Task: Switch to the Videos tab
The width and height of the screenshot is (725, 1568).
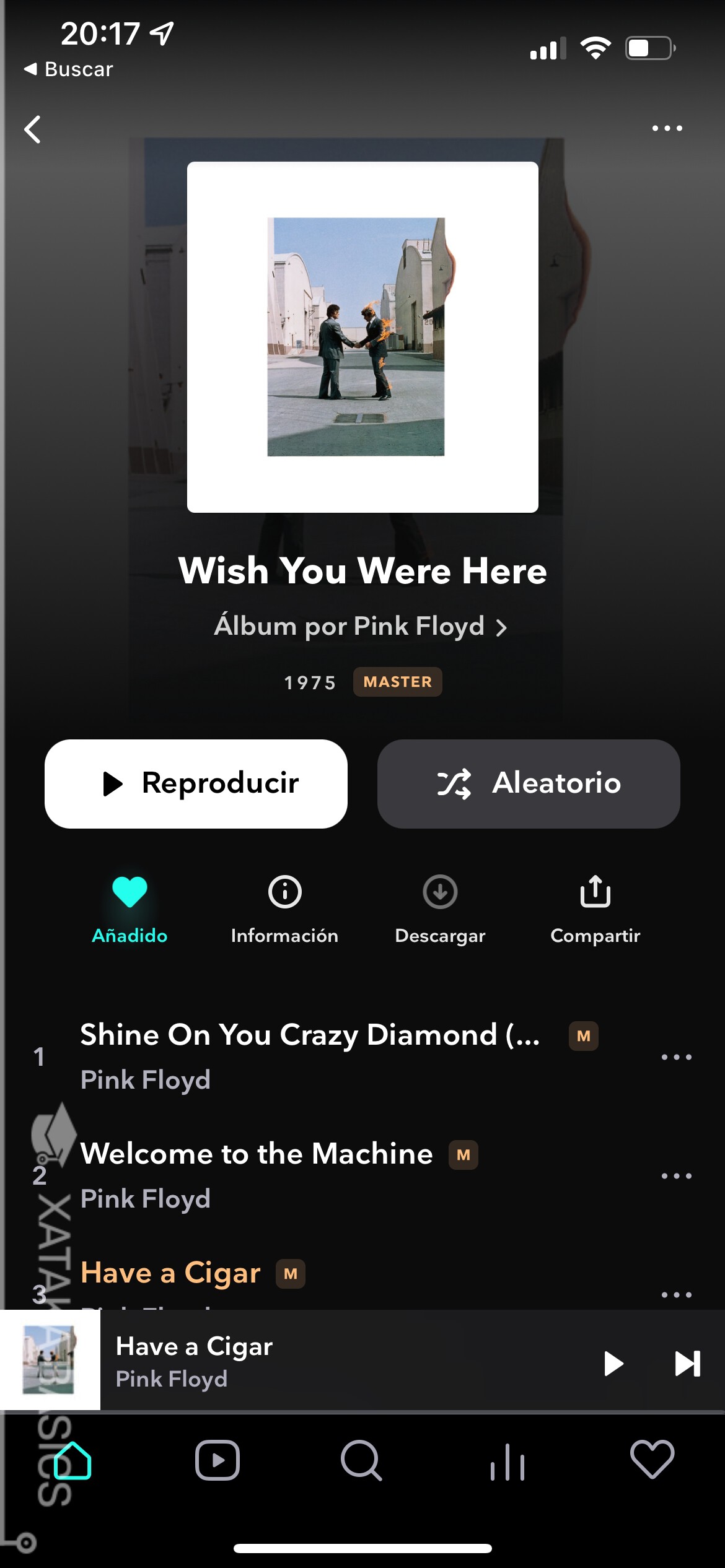Action: pyautogui.click(x=217, y=1460)
